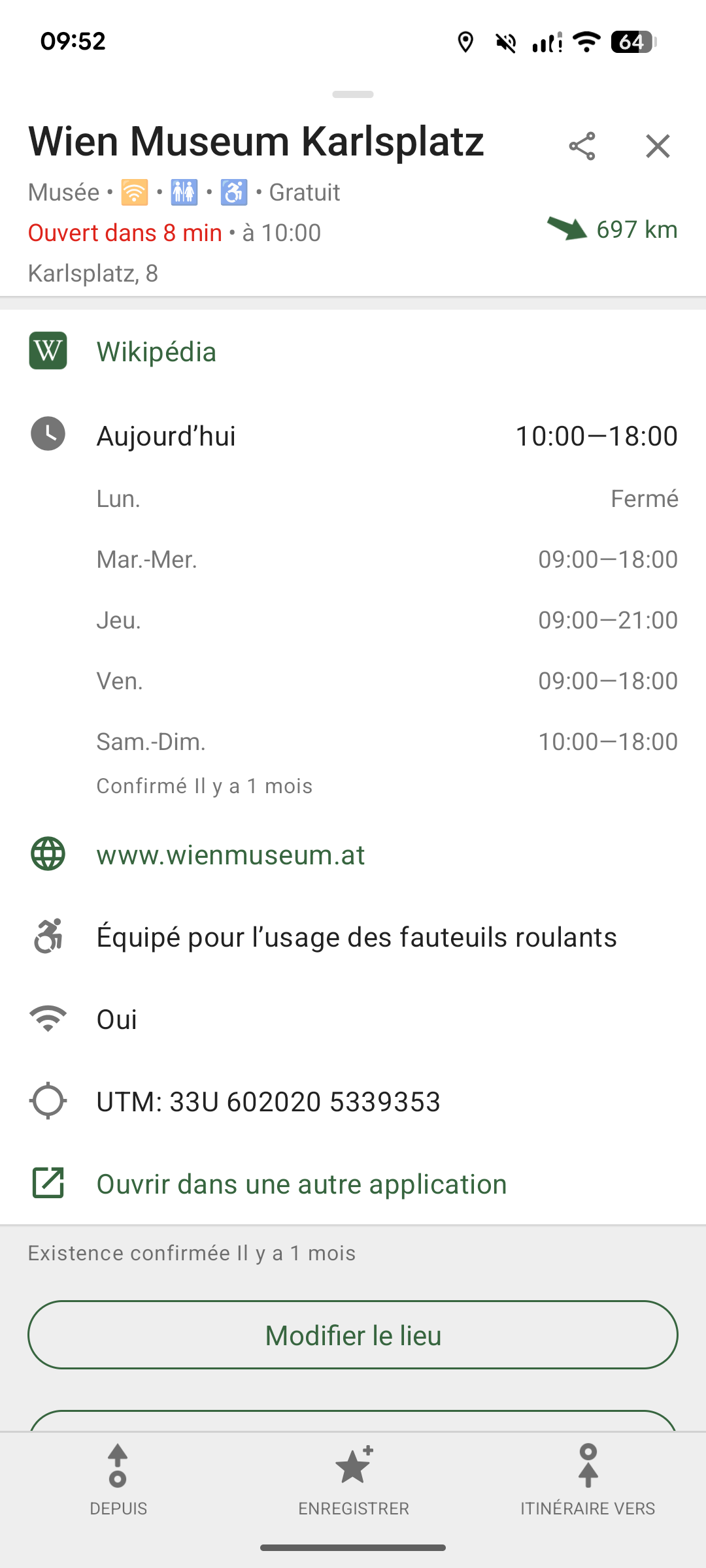Share the Wien Museum Karlsplatz place
Viewport: 706px width, 1568px height.
point(582,146)
